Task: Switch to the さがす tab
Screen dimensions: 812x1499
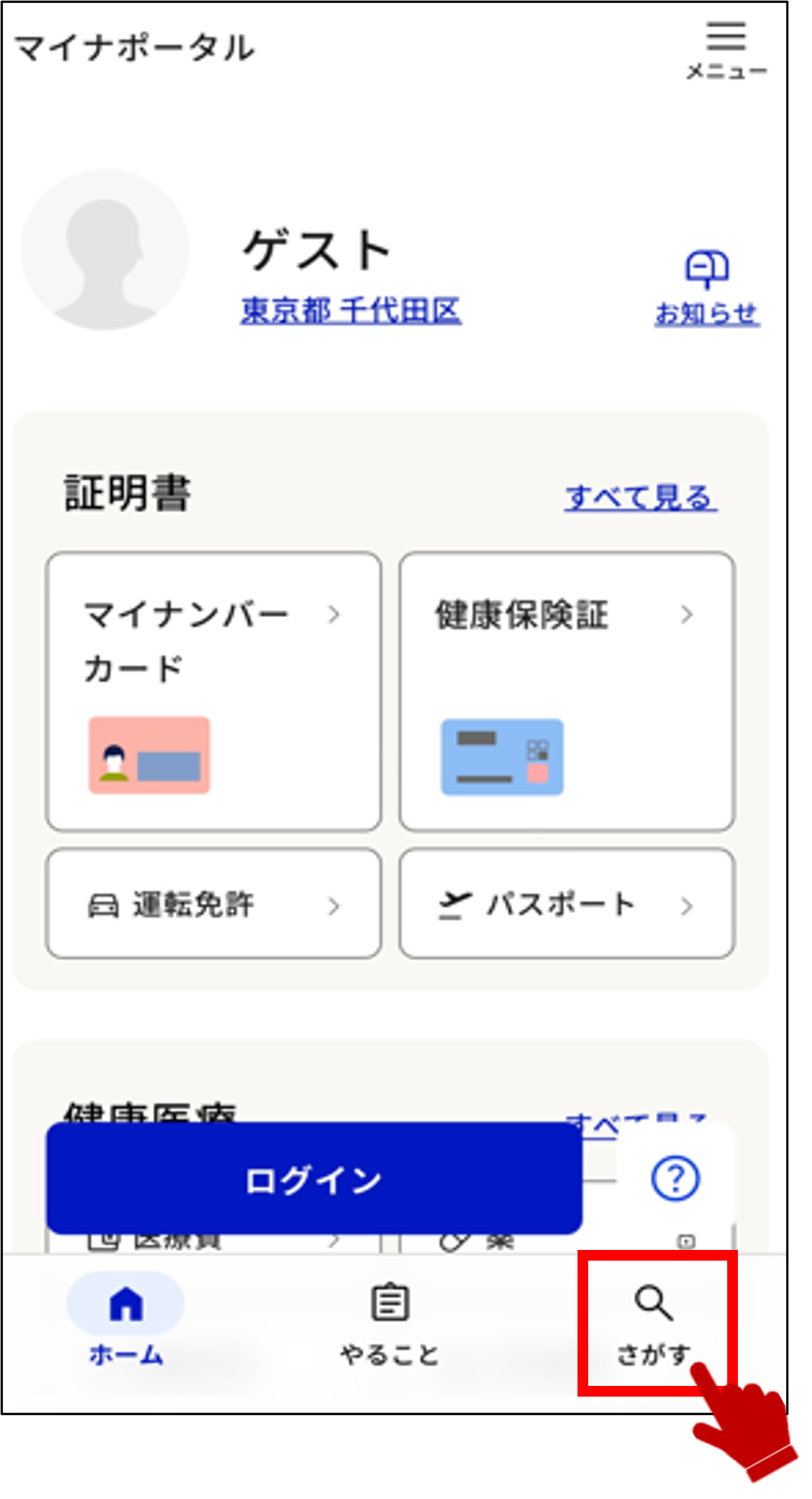Action: tap(655, 1321)
